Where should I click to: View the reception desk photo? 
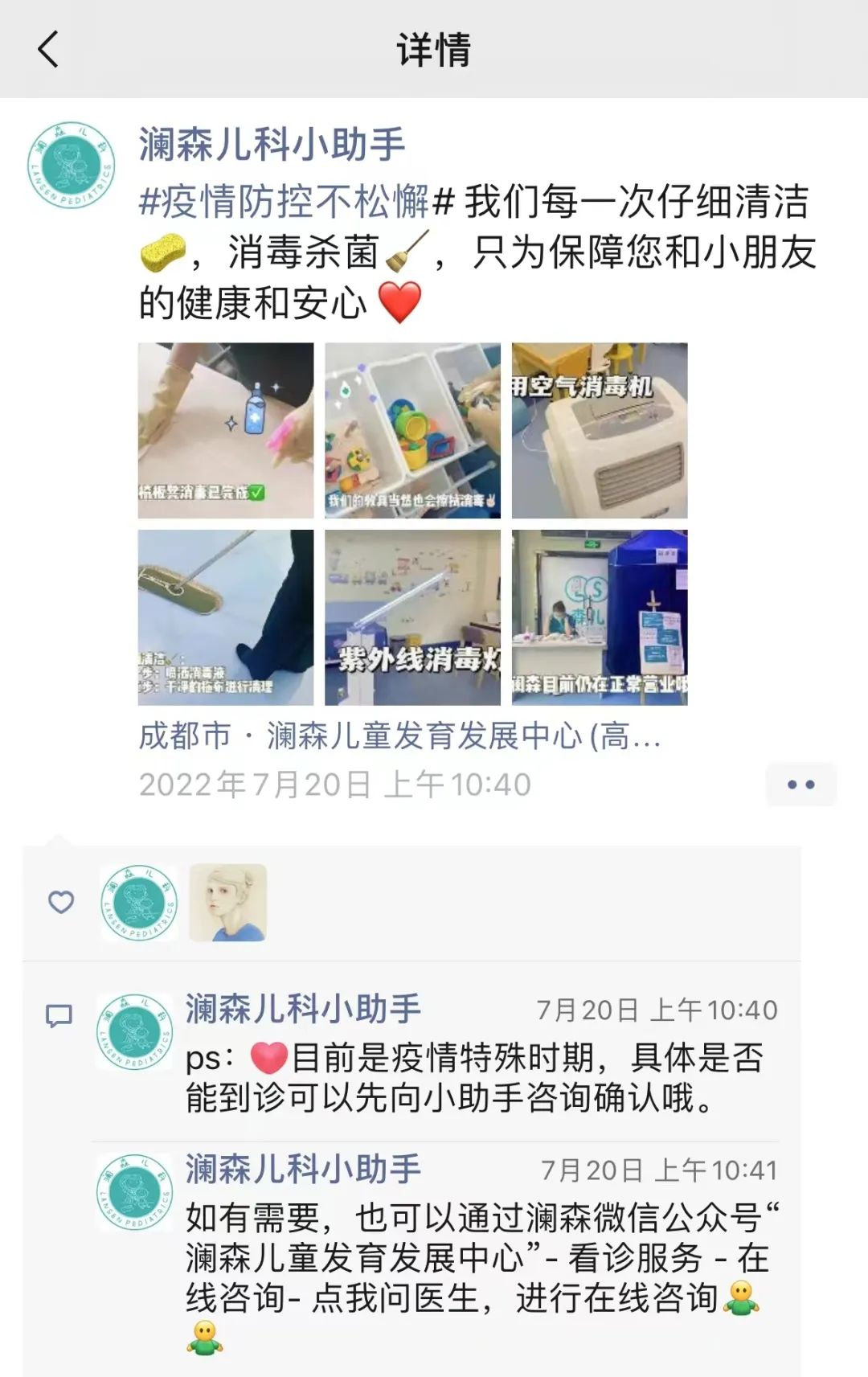tap(600, 617)
